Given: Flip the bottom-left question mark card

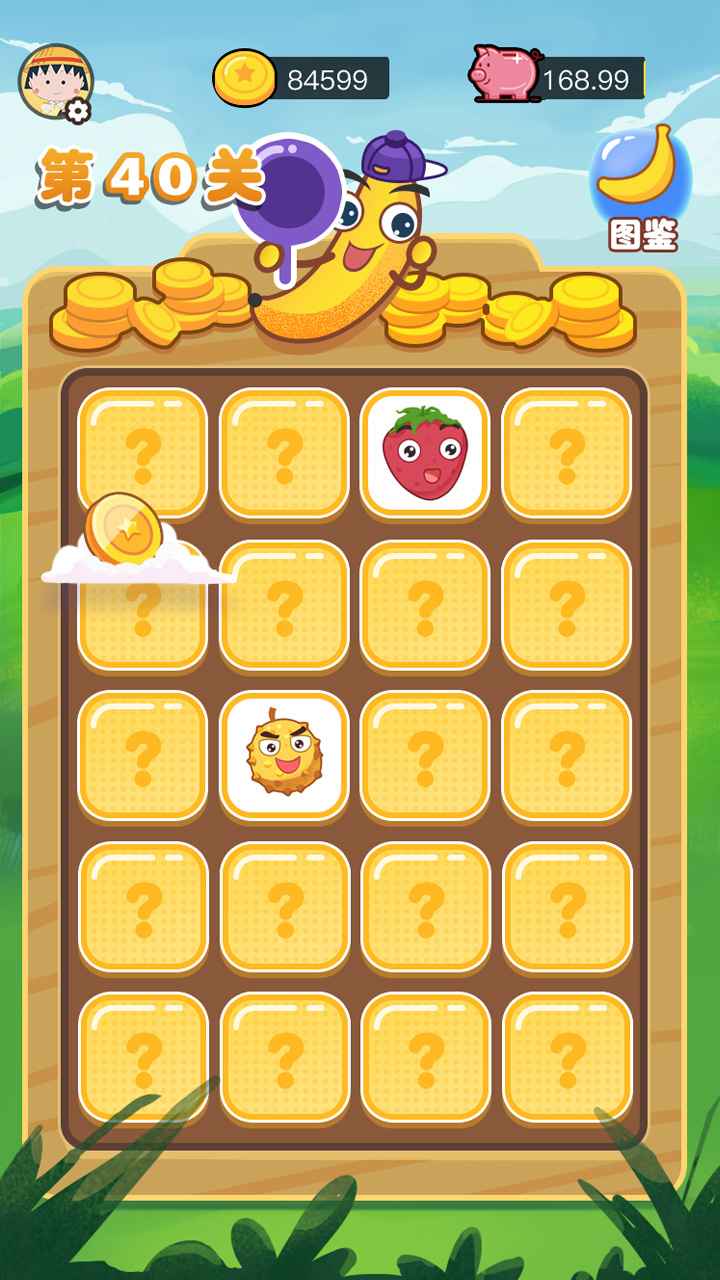Looking at the screenshot, I should point(141,1053).
